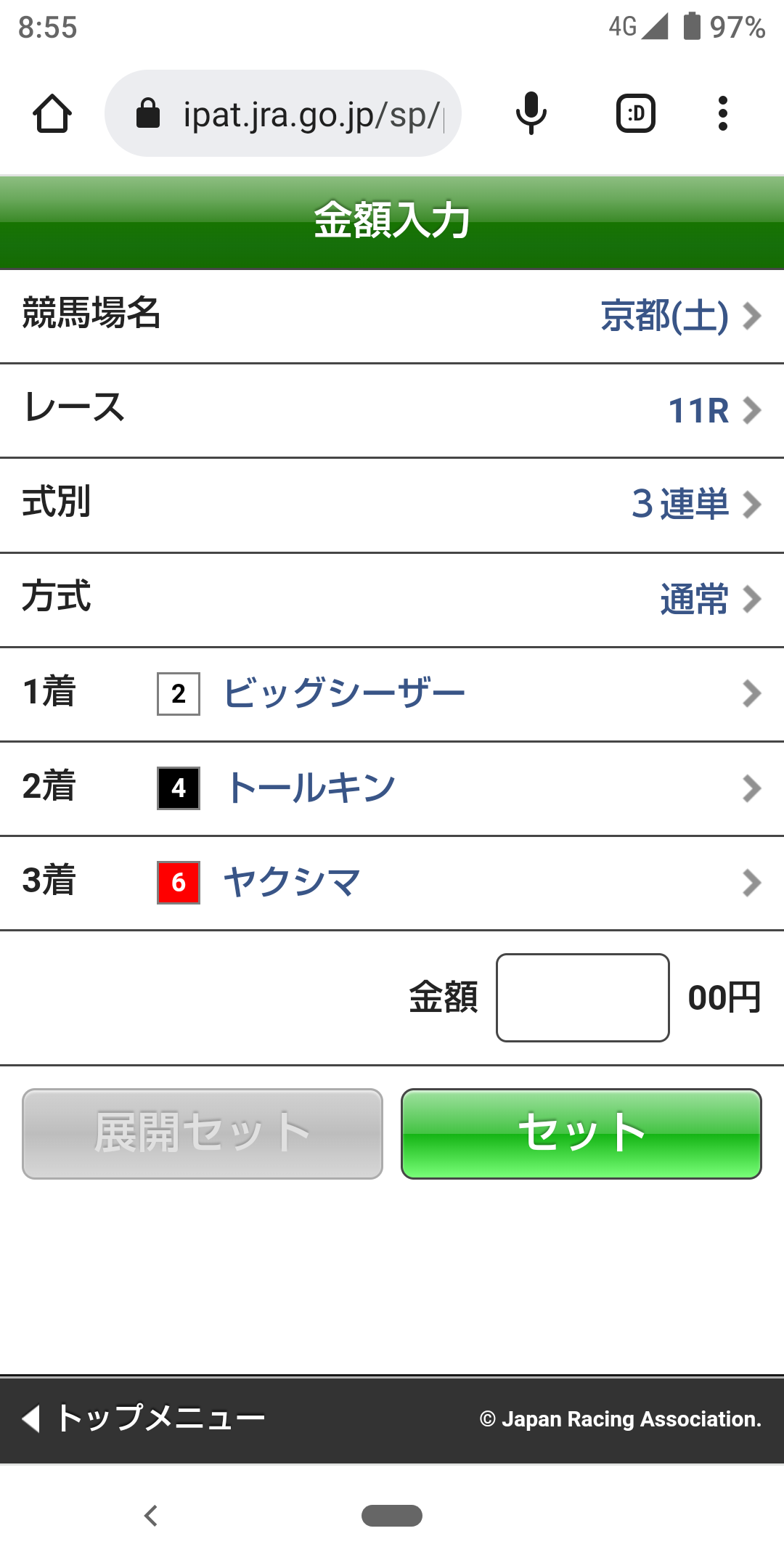Image resolution: width=784 pixels, height=1568 pixels.
Task: Go back with the system back arrow
Action: pyautogui.click(x=151, y=1516)
